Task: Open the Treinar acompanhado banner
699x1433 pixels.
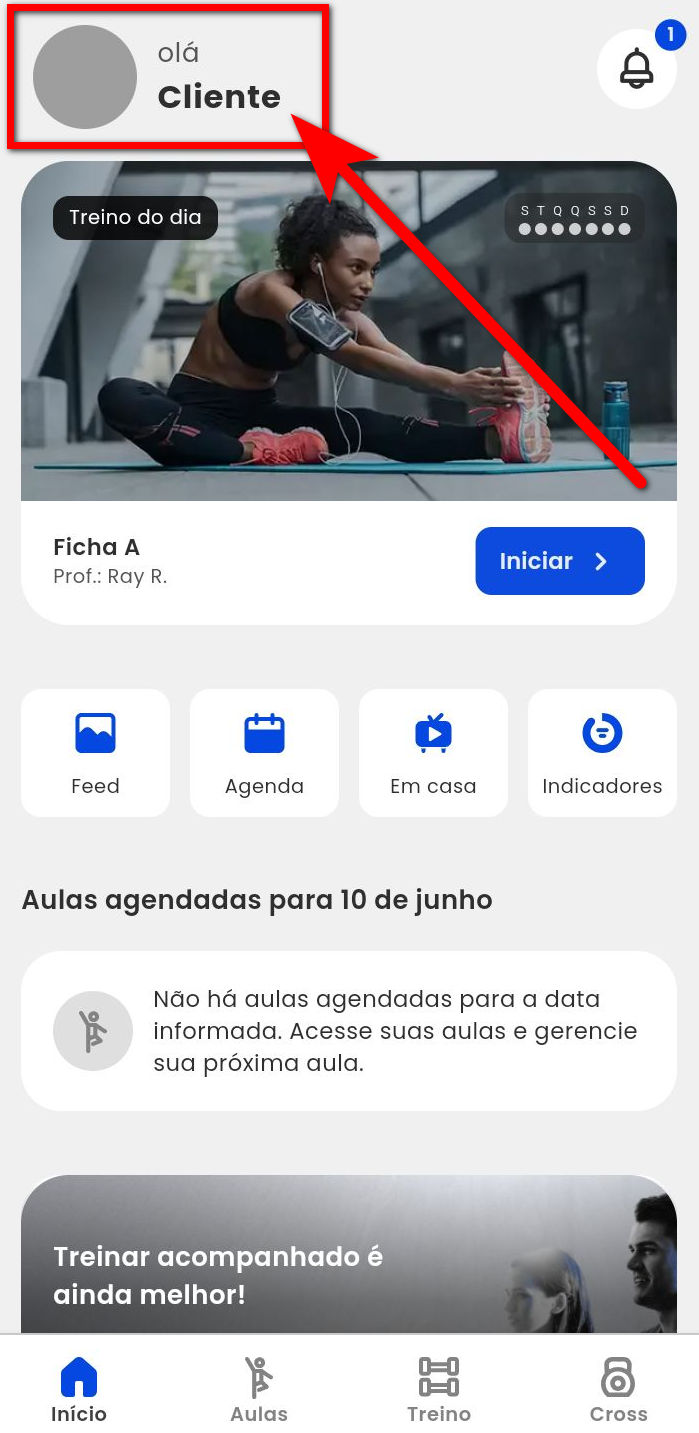Action: pos(348,1260)
